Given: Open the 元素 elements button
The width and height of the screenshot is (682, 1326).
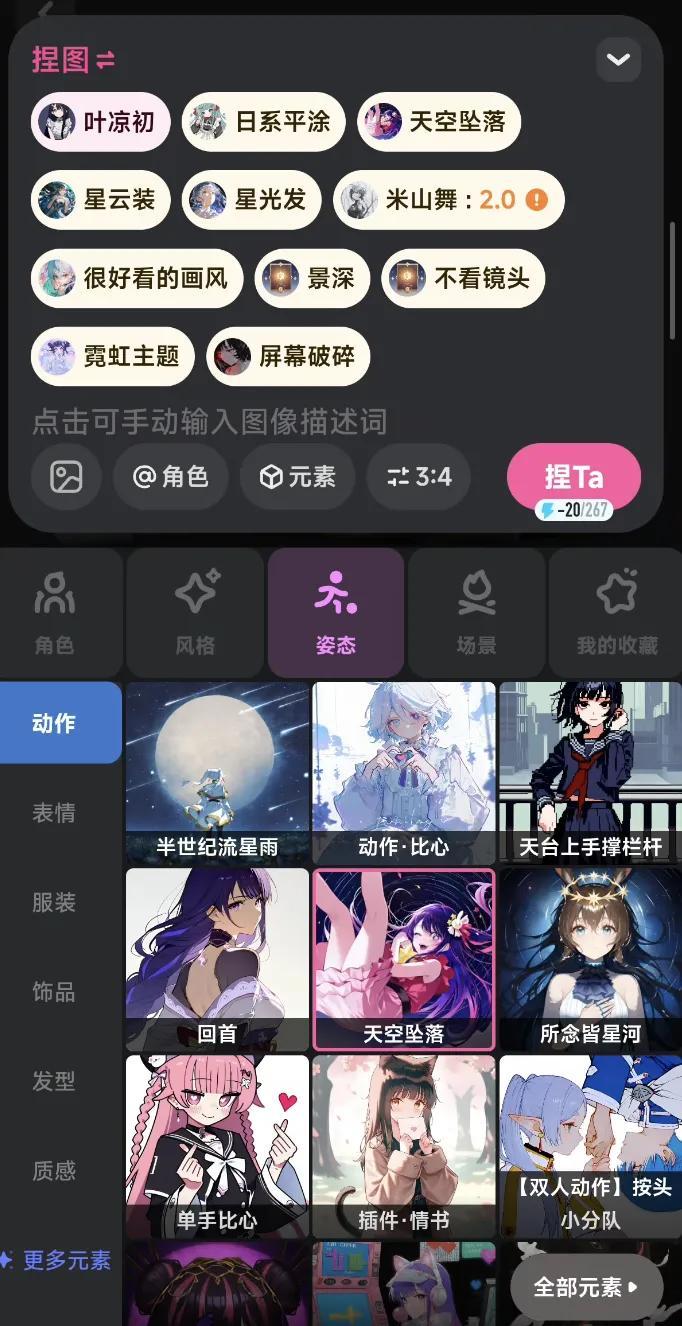Looking at the screenshot, I should pos(297,477).
